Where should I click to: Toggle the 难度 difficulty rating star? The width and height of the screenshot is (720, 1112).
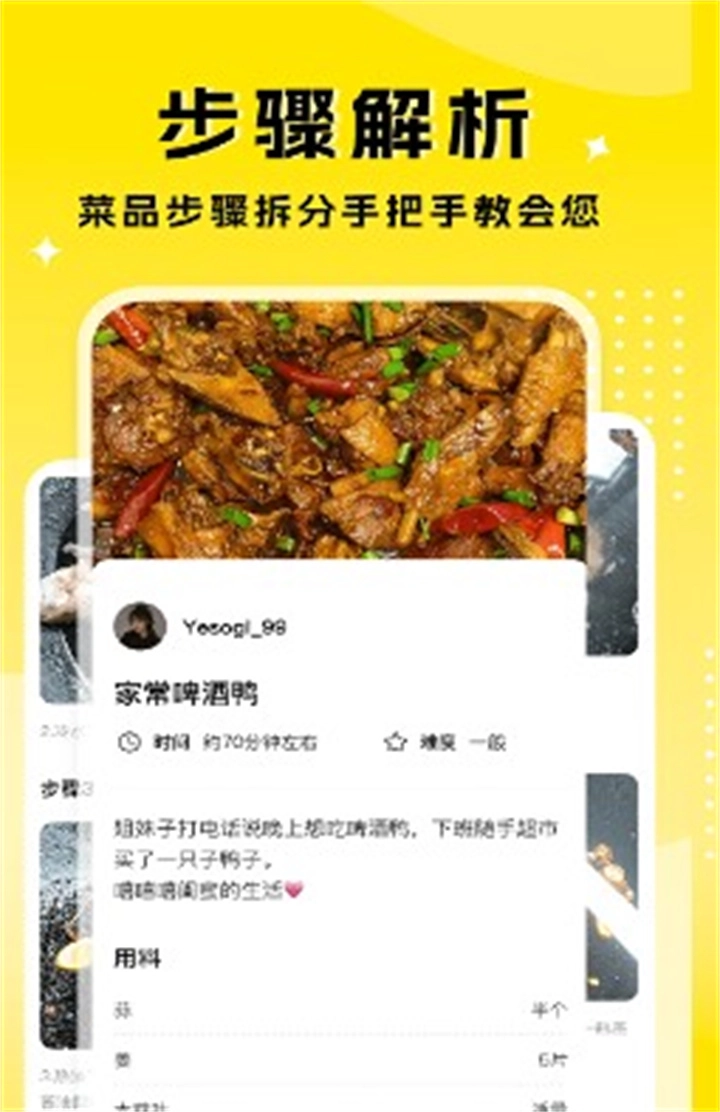(394, 742)
